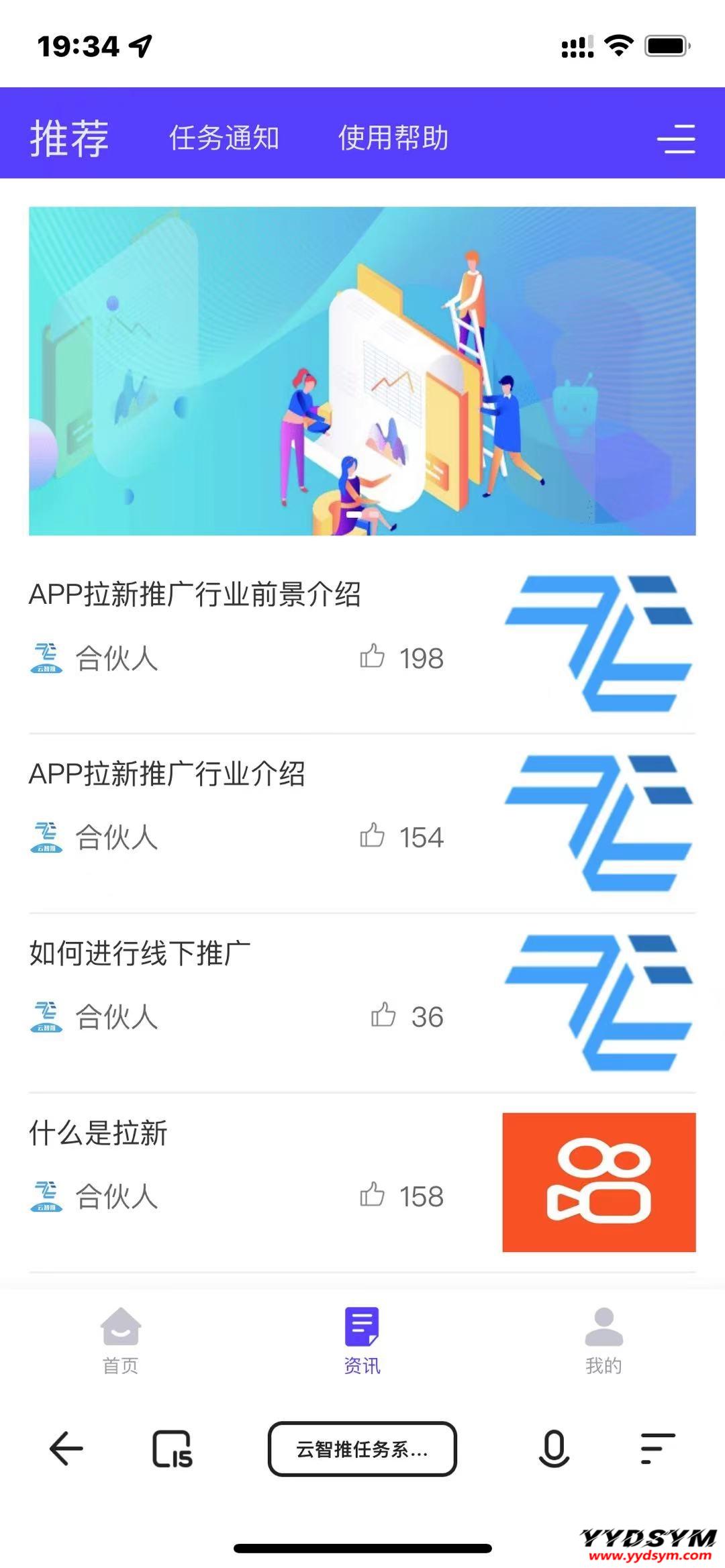Open the browser tabs switcher
The height and width of the screenshot is (1568, 725).
coord(173,1449)
